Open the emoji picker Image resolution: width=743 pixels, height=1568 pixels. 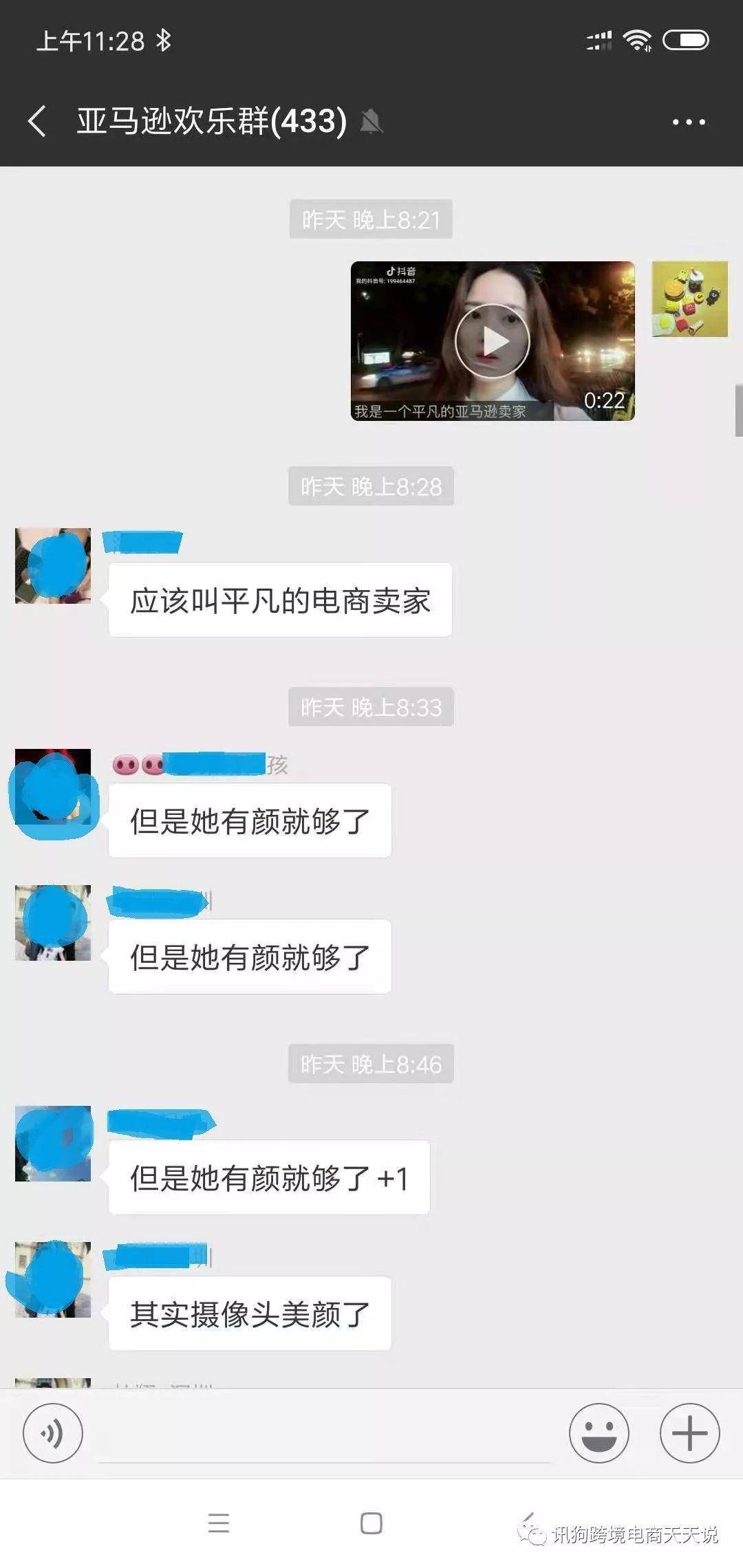599,1433
